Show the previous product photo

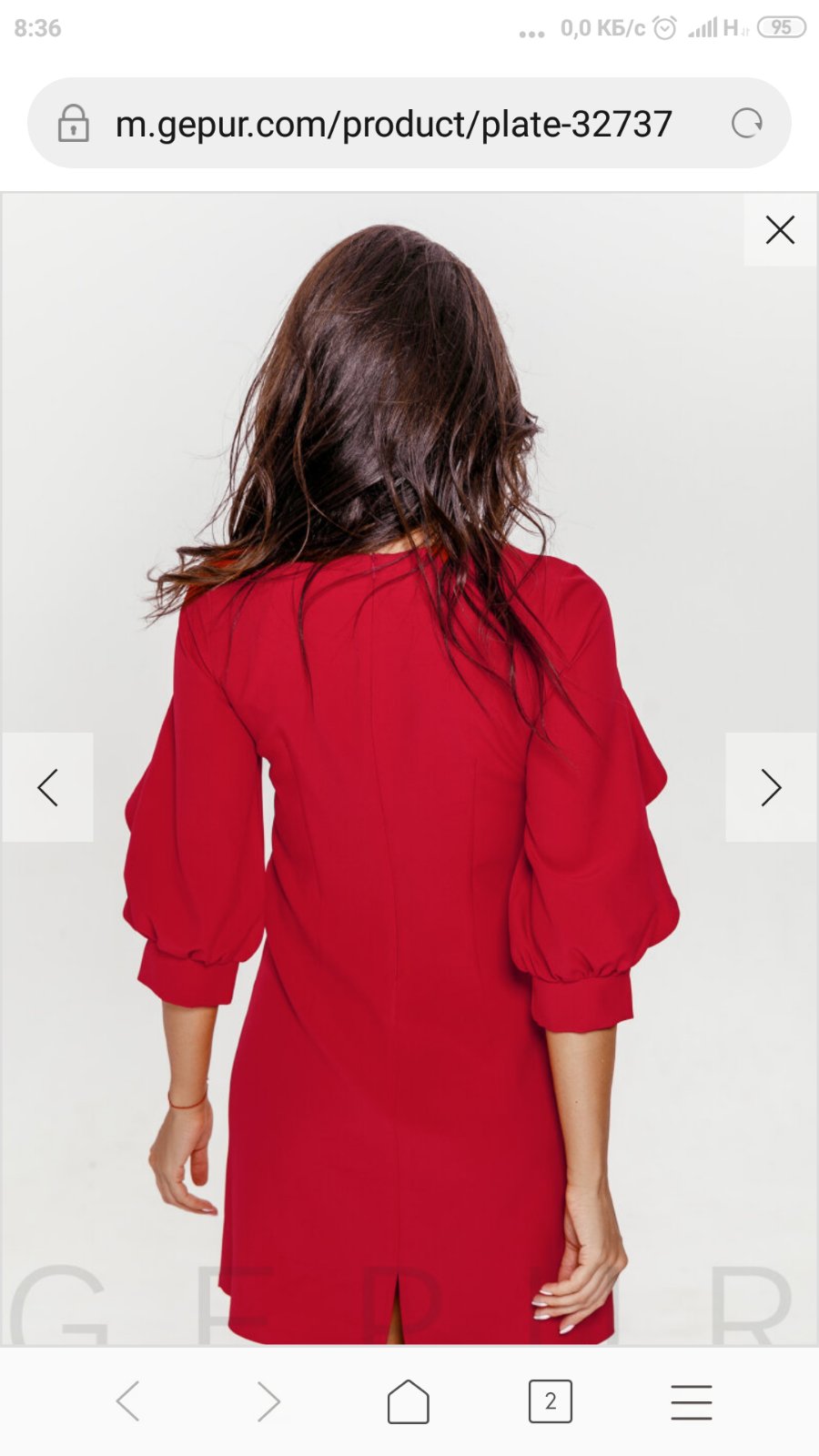47,787
